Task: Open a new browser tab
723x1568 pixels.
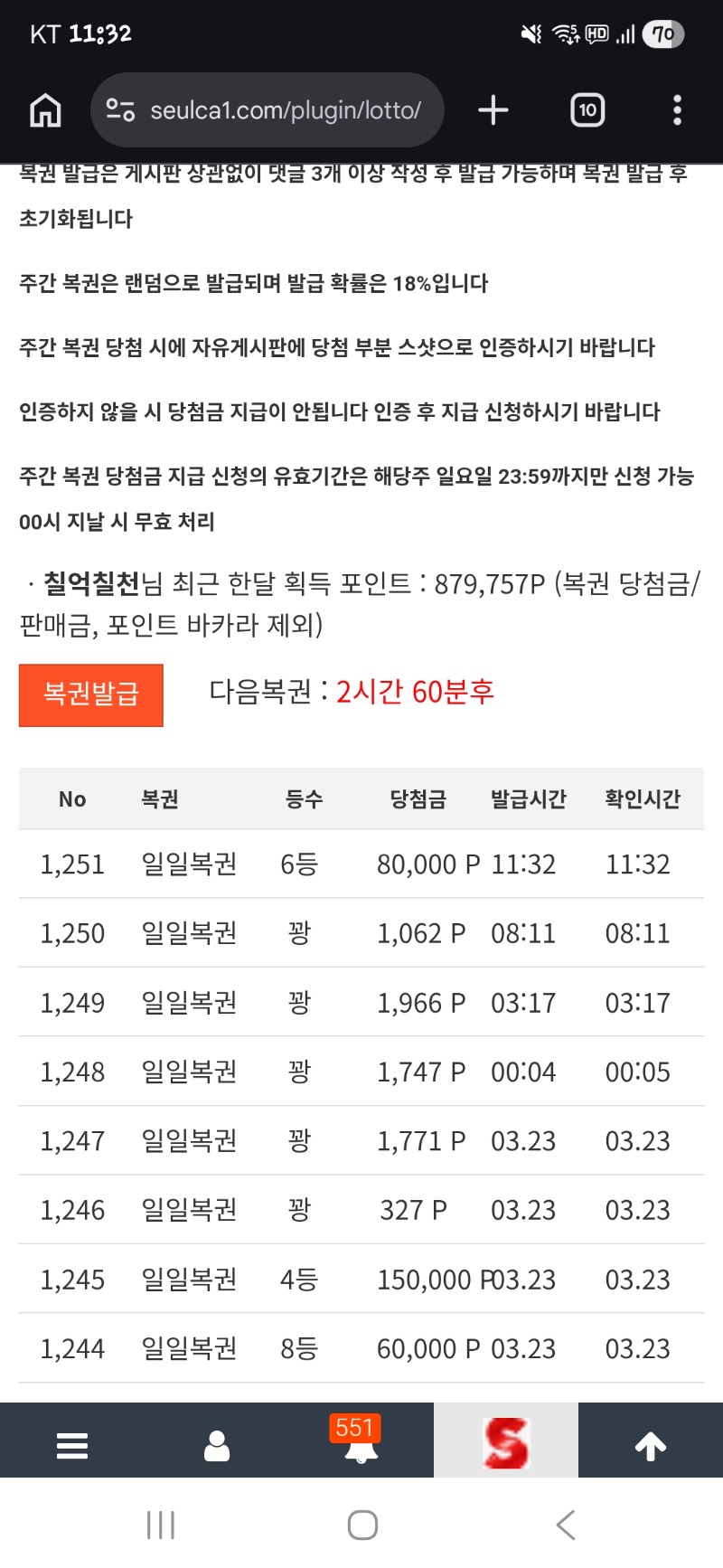Action: (x=493, y=110)
